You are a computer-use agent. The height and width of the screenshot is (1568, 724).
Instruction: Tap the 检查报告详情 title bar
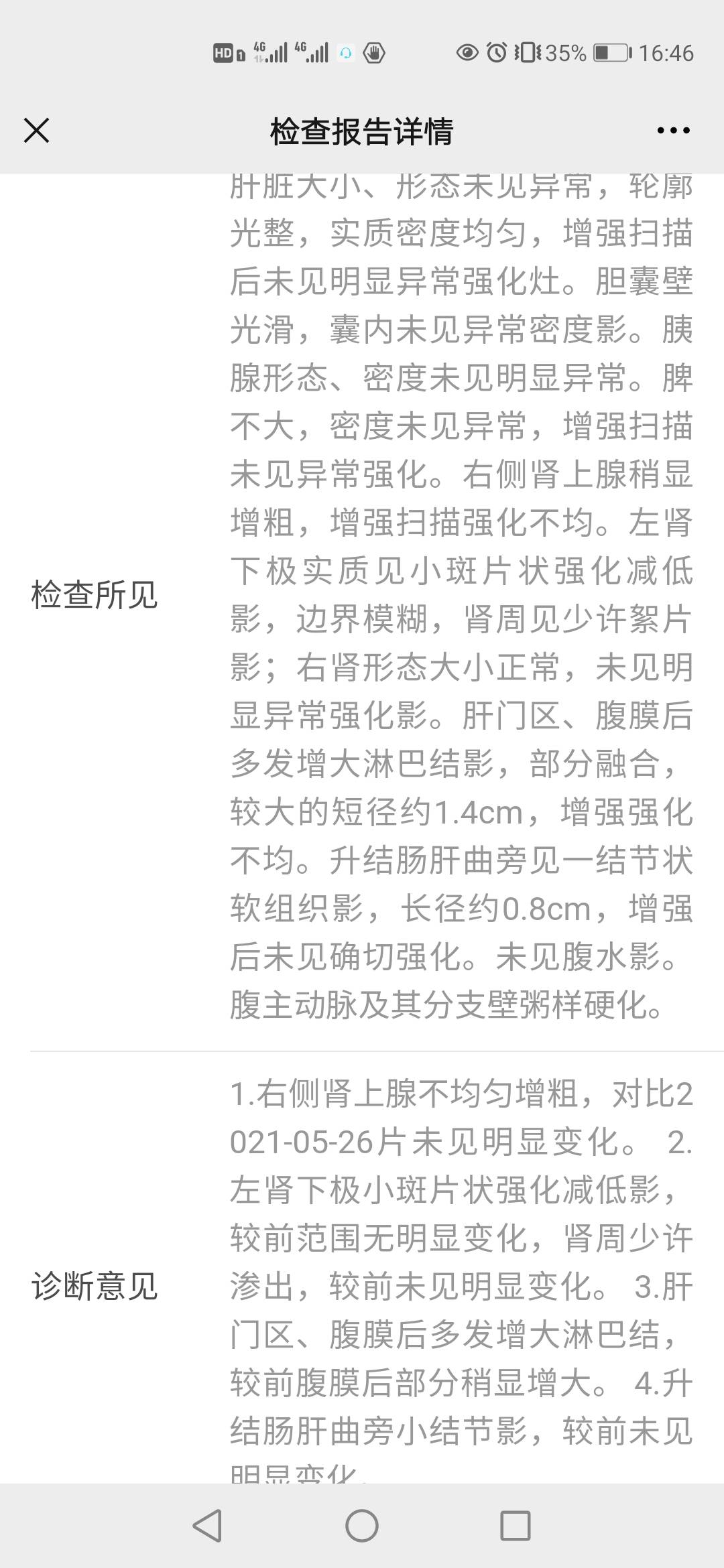(x=362, y=131)
